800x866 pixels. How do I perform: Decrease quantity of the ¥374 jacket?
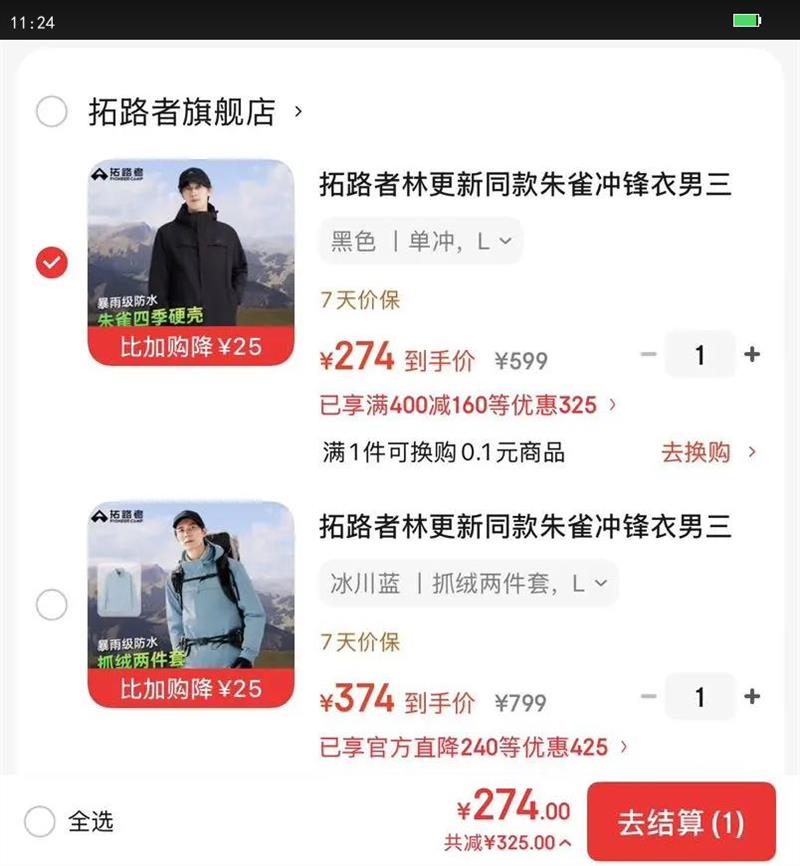(649, 696)
